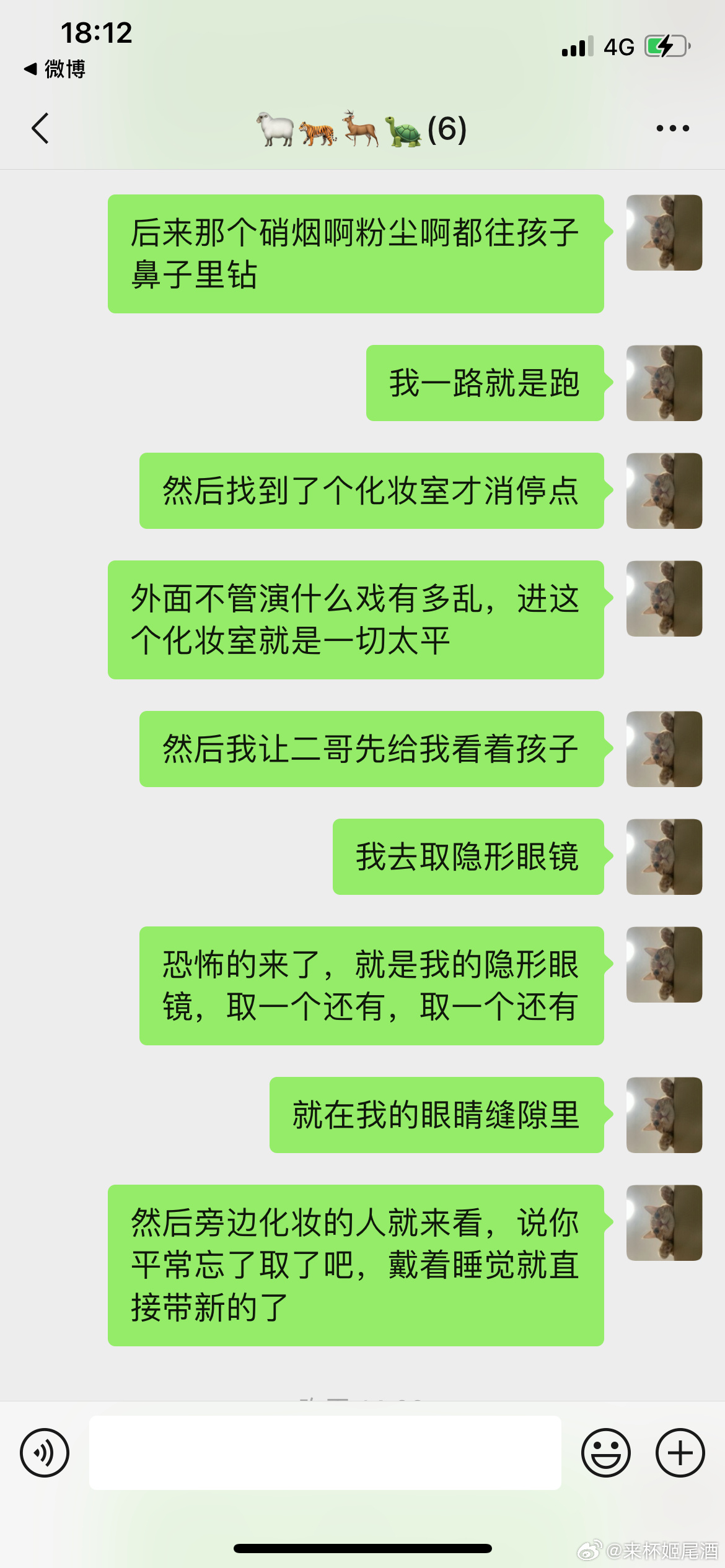Viewport: 725px width, 1568px height.
Task: Return to the Weibo app
Action: click(55, 69)
